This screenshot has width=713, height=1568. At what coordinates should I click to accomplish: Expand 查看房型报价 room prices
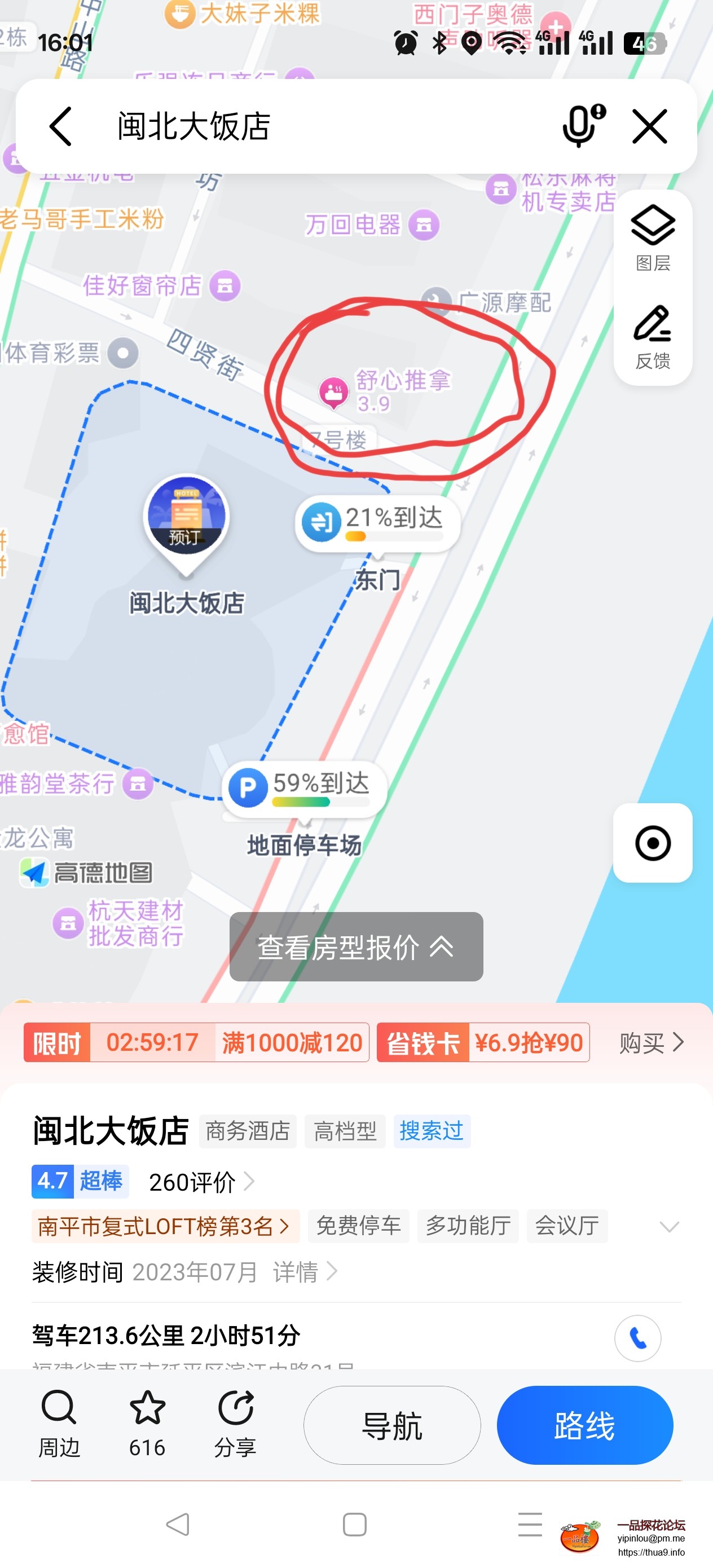point(356,946)
